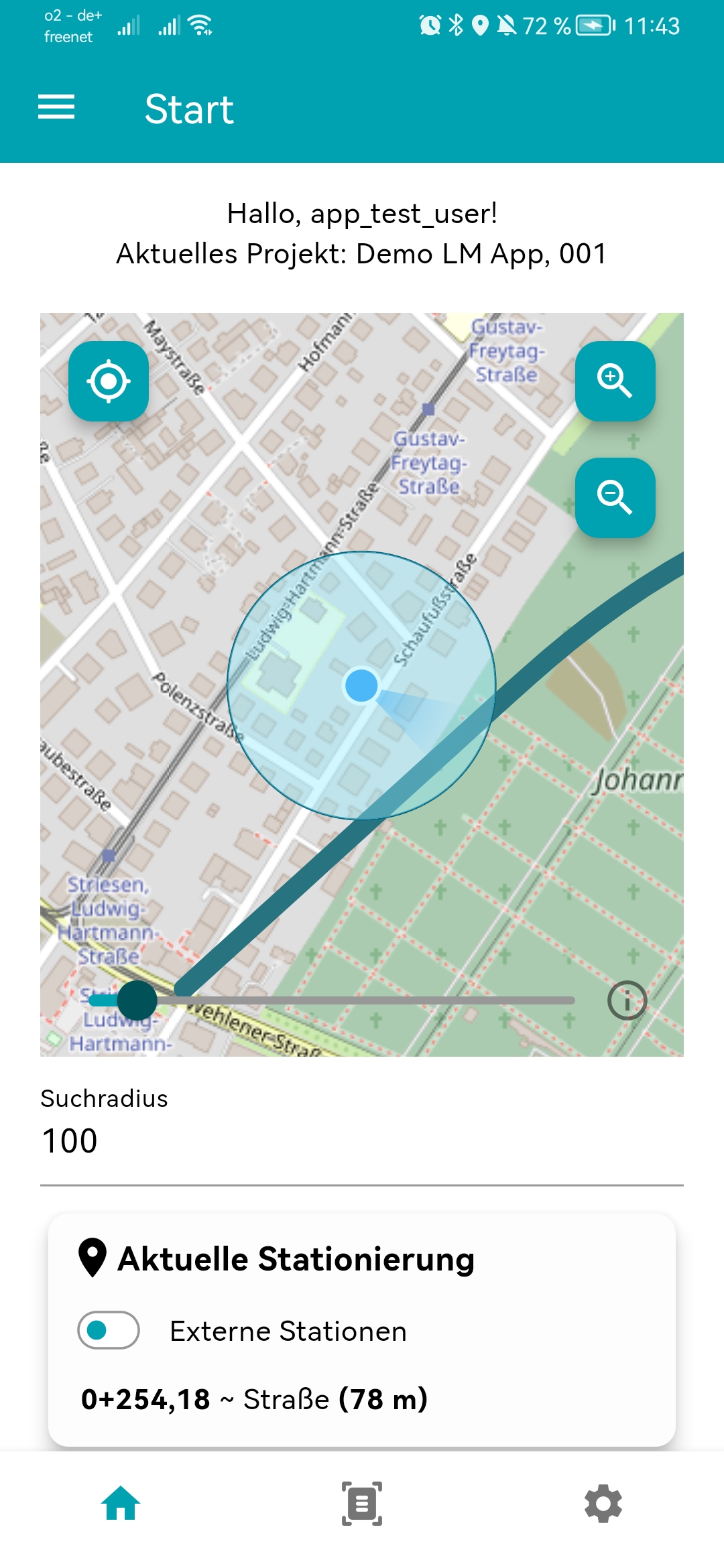Toggle the Externe Stationen switch

point(109,1330)
